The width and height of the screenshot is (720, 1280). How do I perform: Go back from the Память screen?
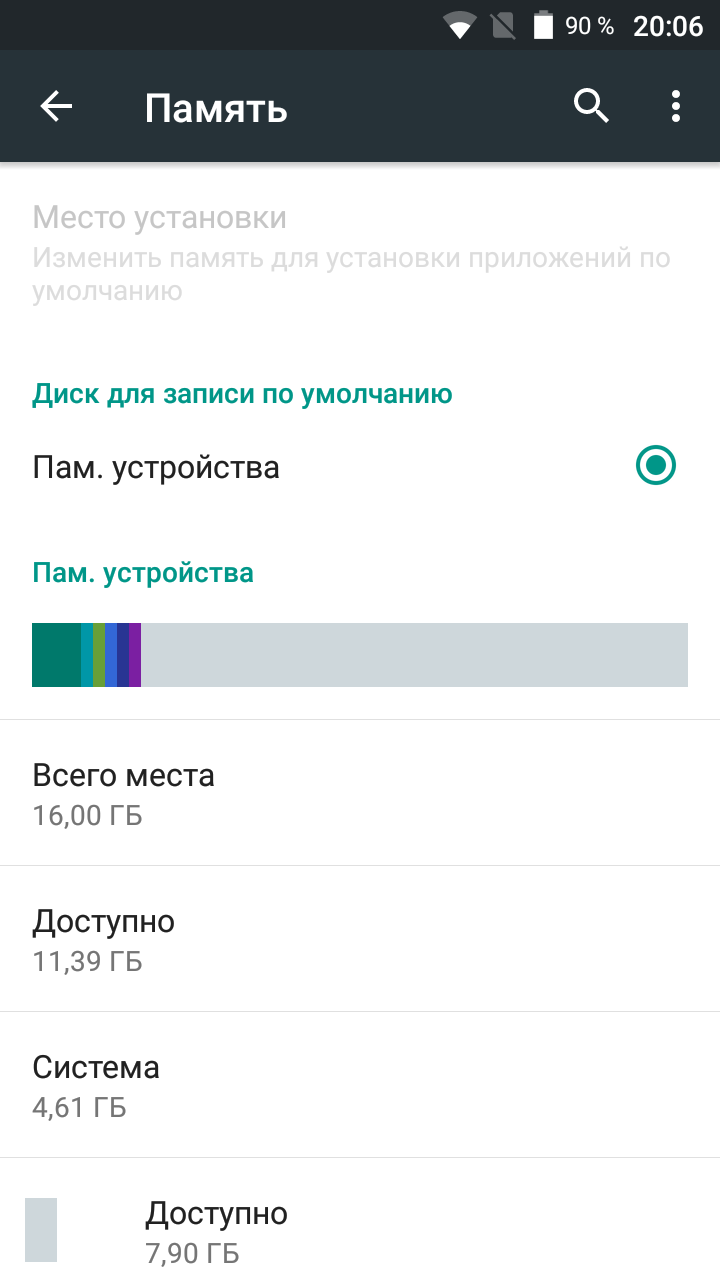click(x=56, y=106)
